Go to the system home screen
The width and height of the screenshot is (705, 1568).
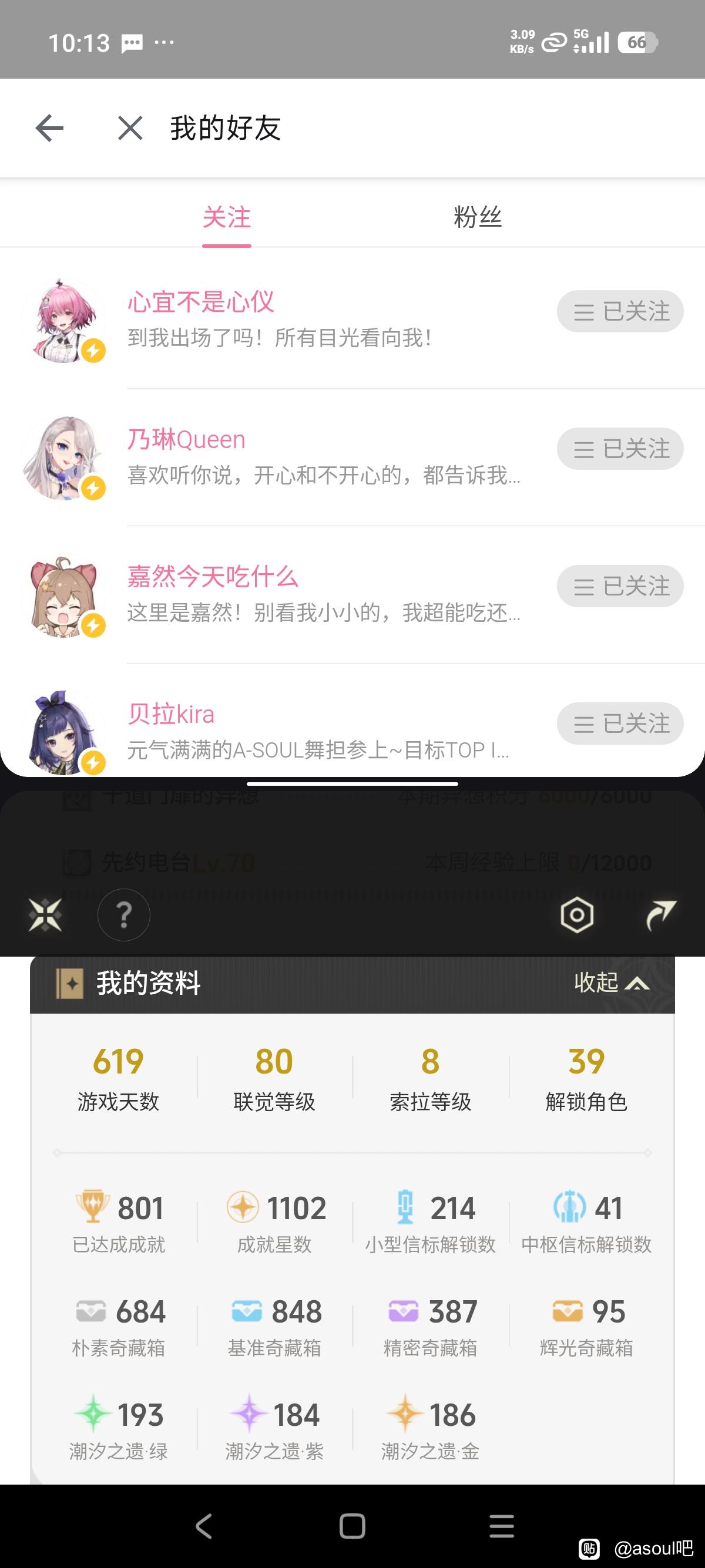click(x=352, y=1526)
